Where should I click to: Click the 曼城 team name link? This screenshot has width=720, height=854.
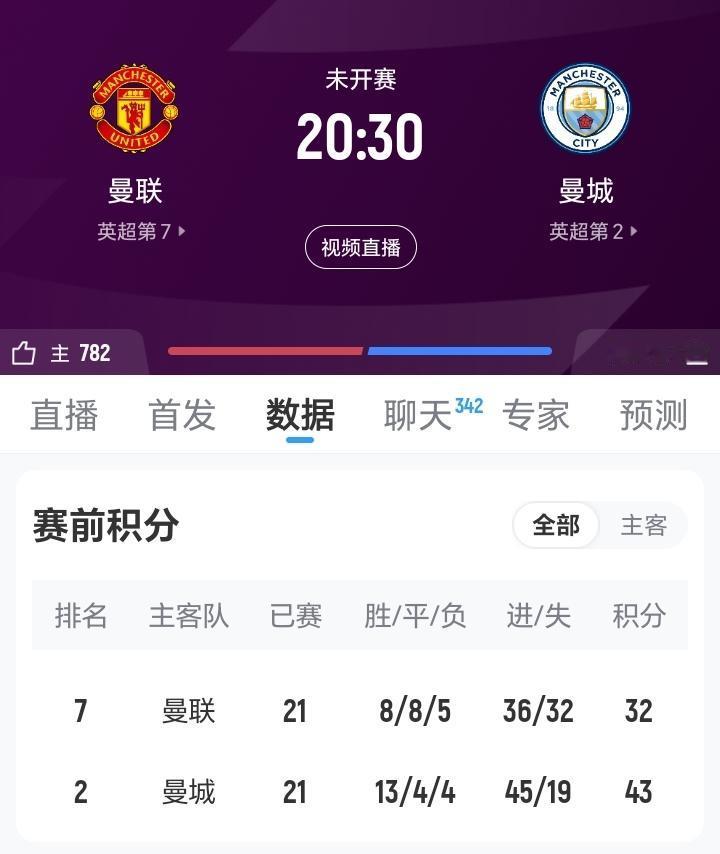tap(587, 189)
